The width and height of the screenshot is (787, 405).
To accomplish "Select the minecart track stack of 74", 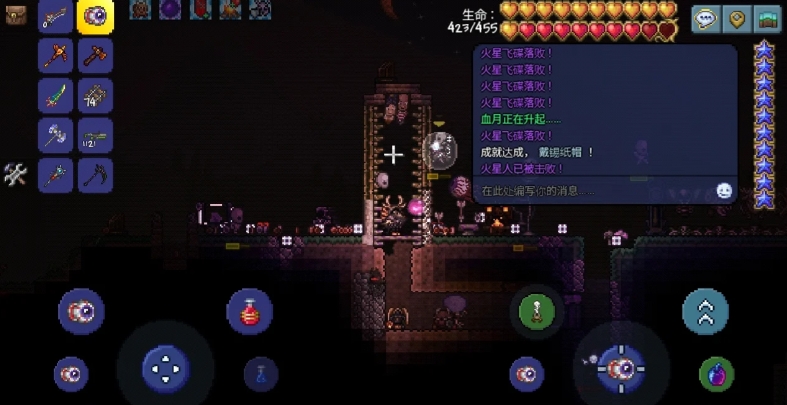I will pyautogui.click(x=96, y=95).
